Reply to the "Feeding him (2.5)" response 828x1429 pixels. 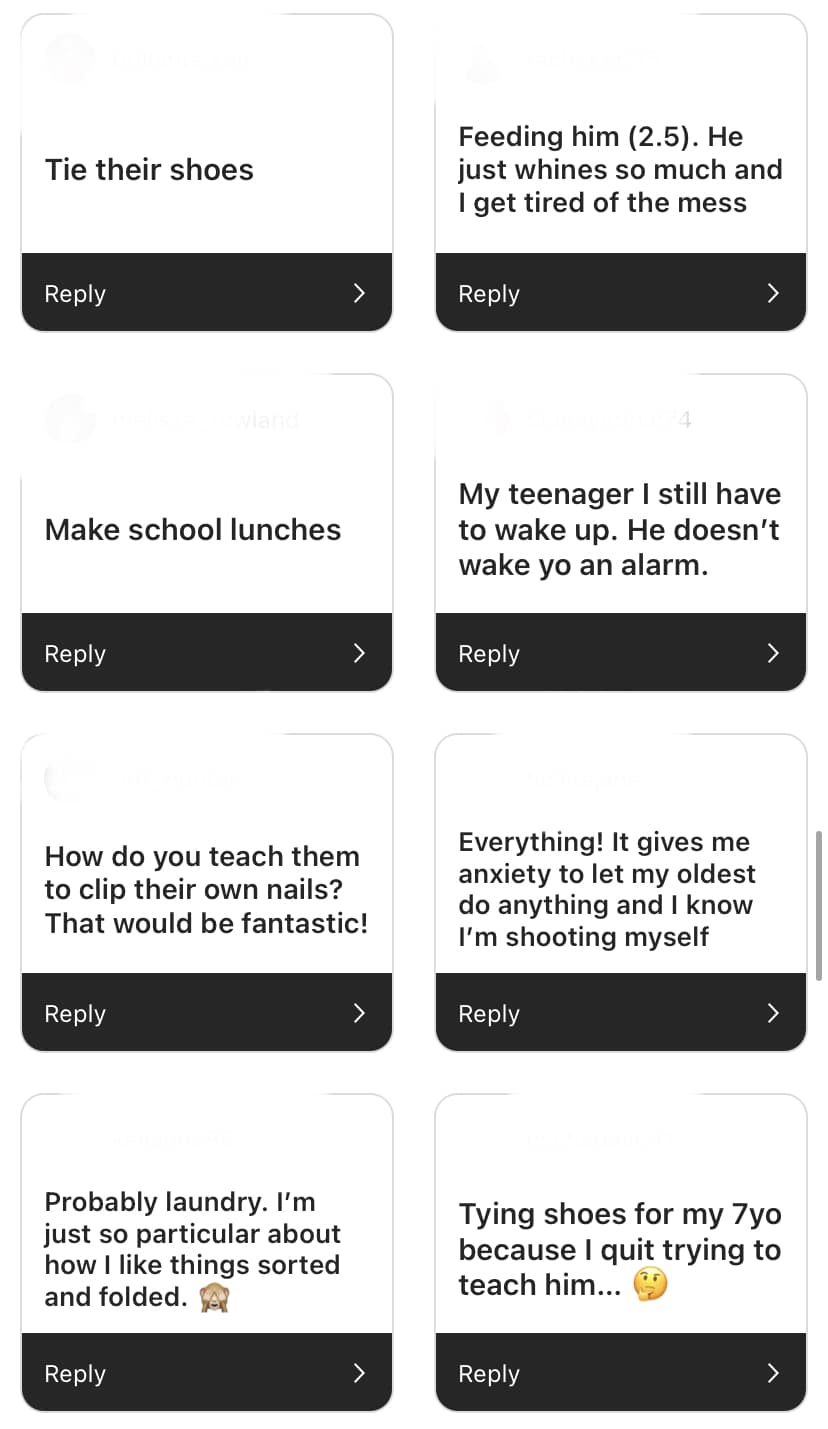[x=620, y=293]
